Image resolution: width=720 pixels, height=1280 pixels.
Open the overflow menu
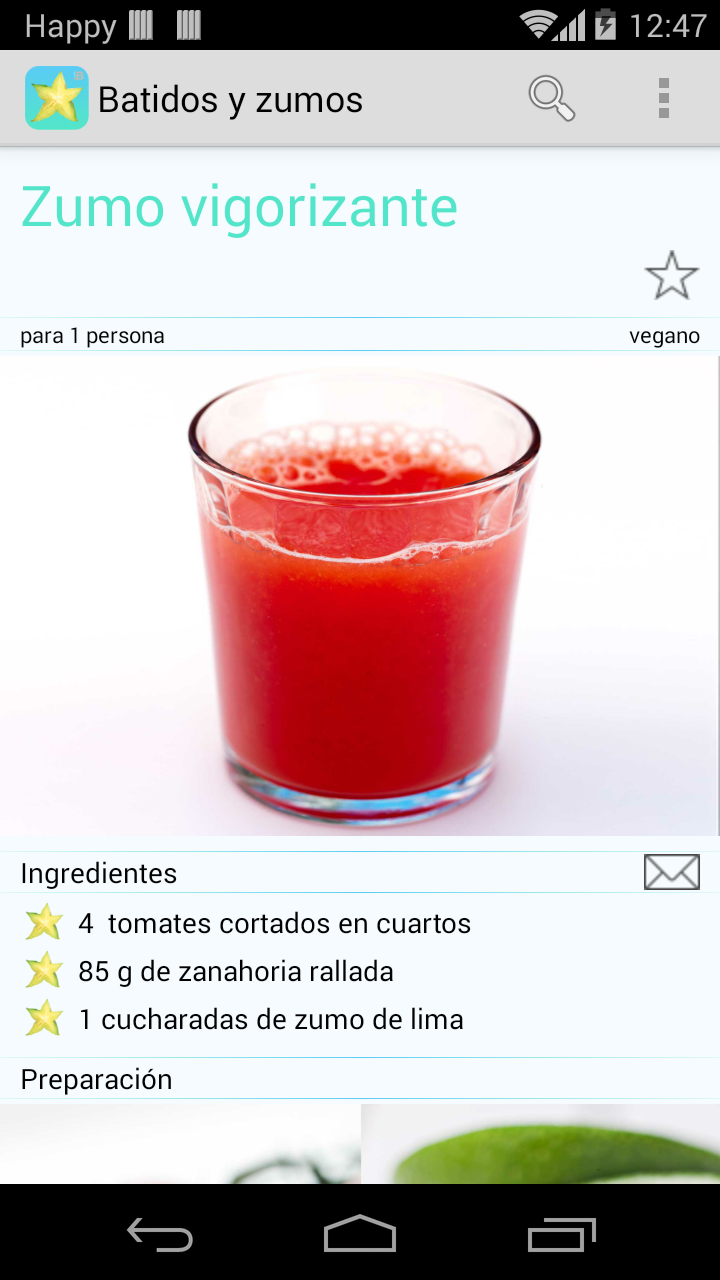663,99
